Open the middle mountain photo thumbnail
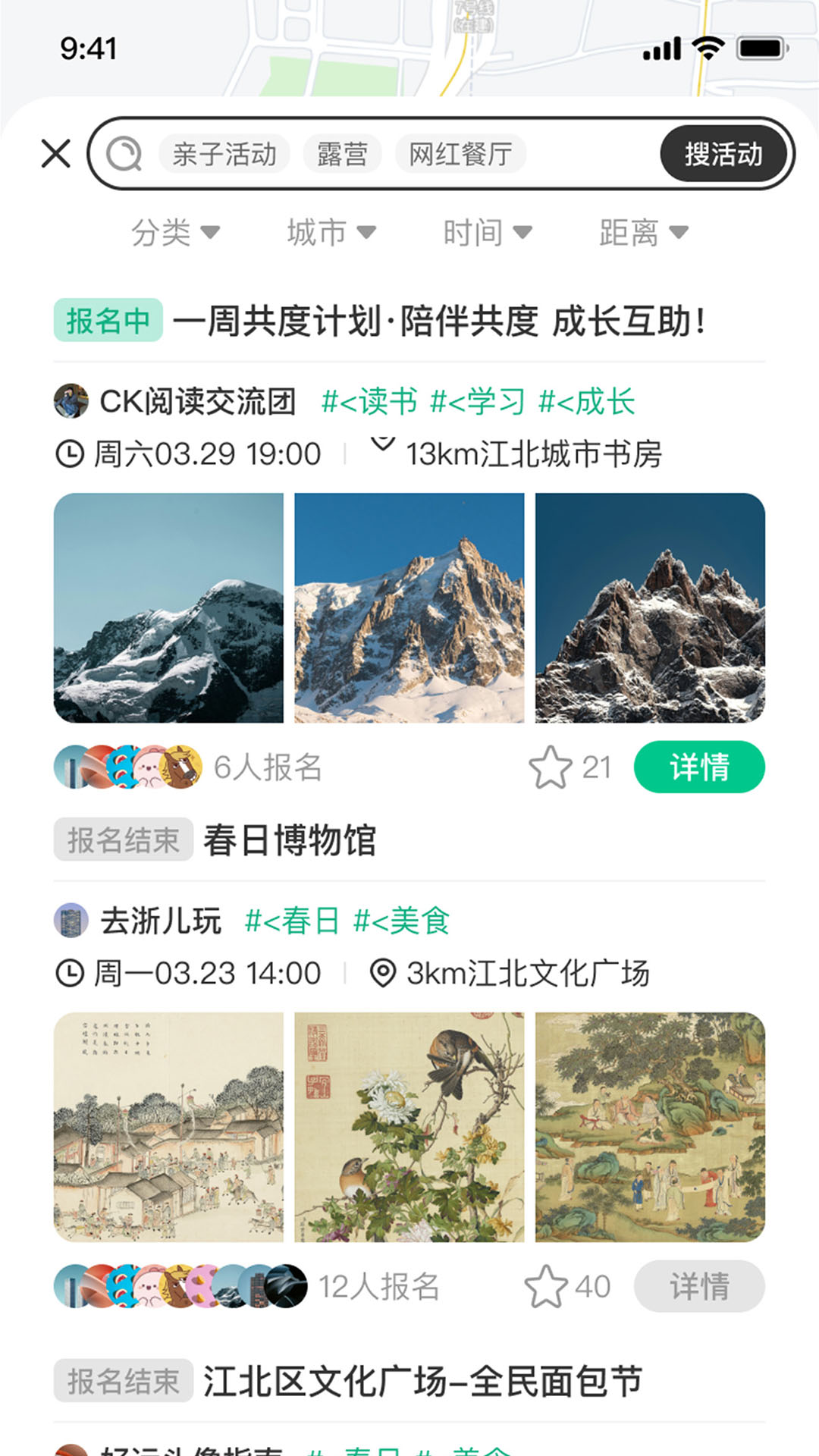The image size is (819, 1456). click(x=409, y=607)
